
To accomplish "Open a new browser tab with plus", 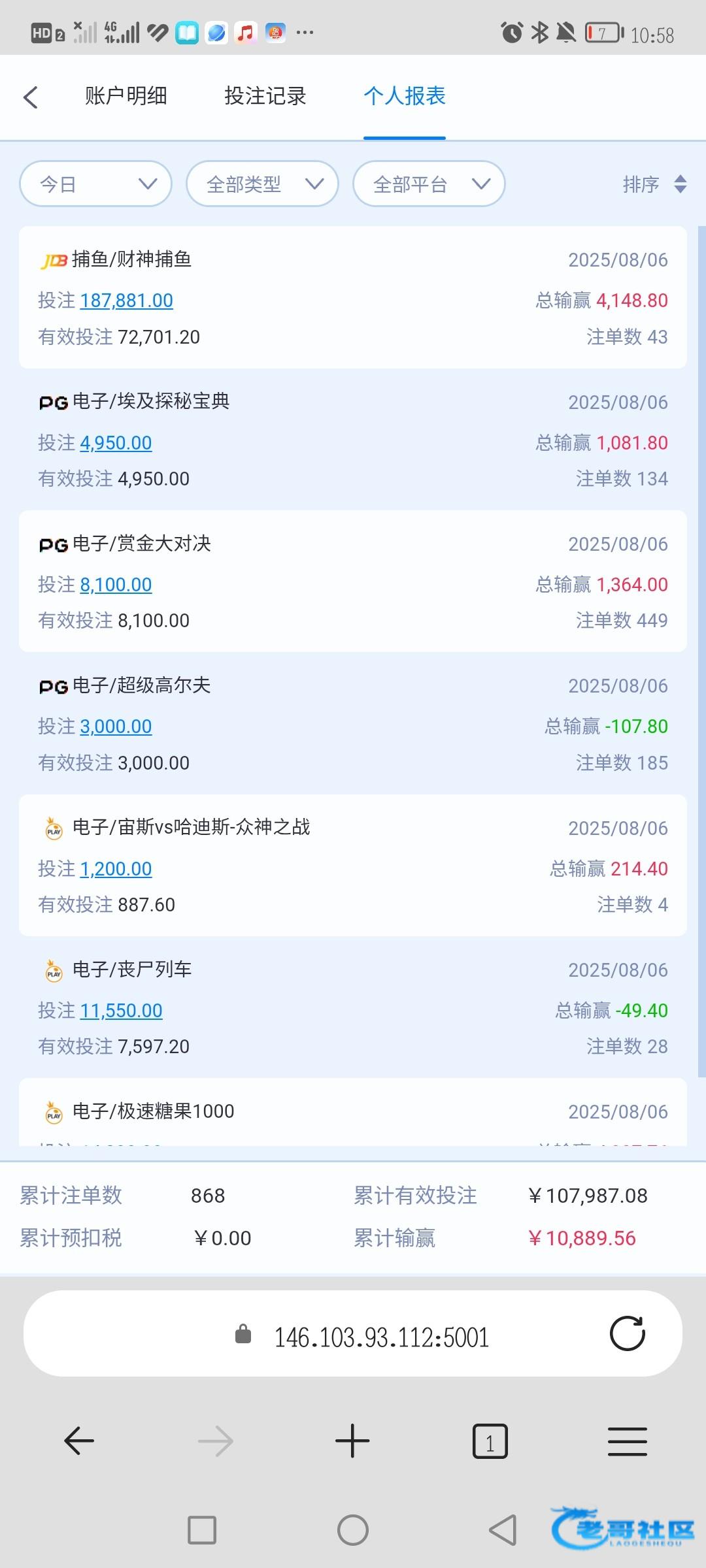I will tap(352, 1441).
